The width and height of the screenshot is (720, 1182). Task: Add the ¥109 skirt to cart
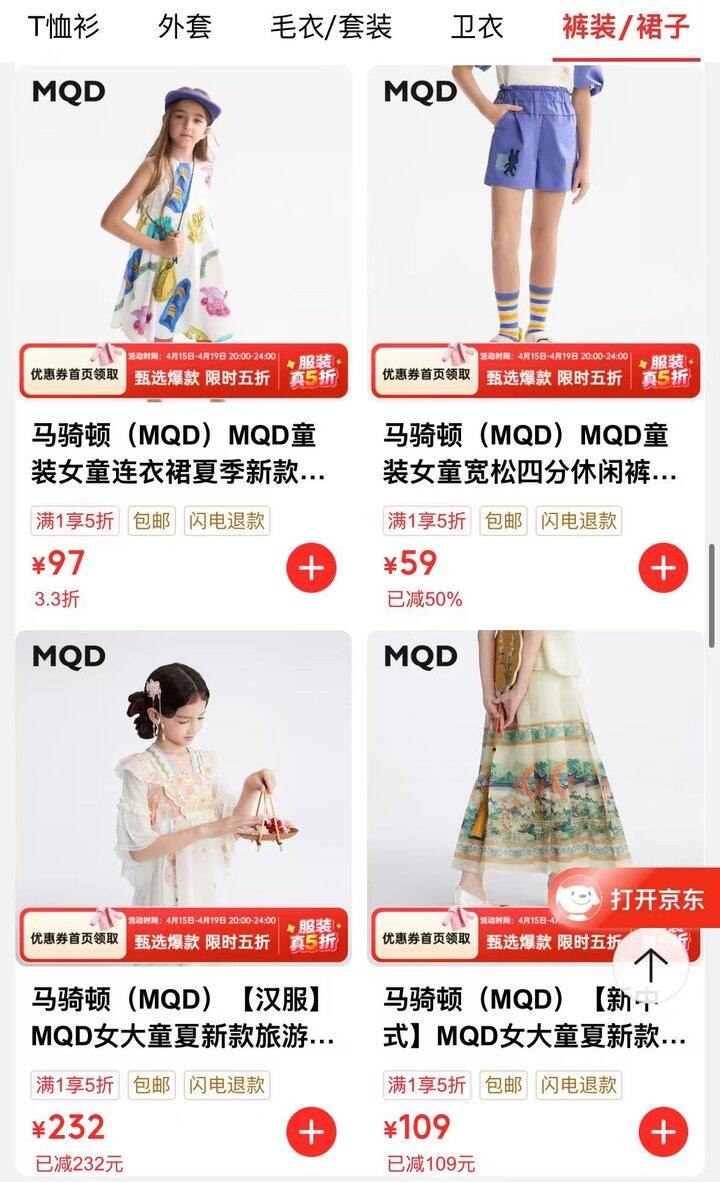tap(663, 1133)
